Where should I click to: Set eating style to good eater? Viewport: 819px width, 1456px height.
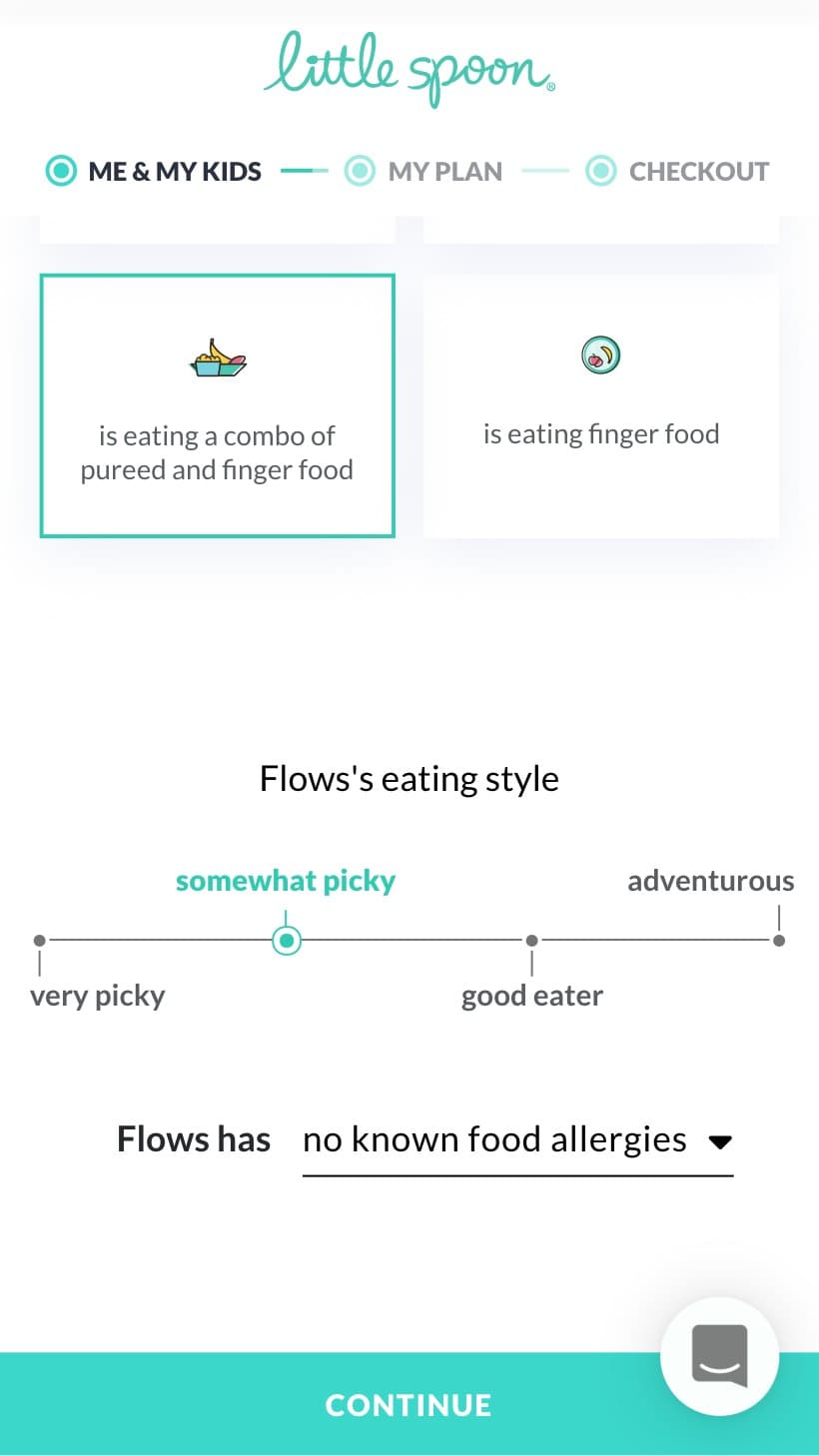tap(532, 941)
